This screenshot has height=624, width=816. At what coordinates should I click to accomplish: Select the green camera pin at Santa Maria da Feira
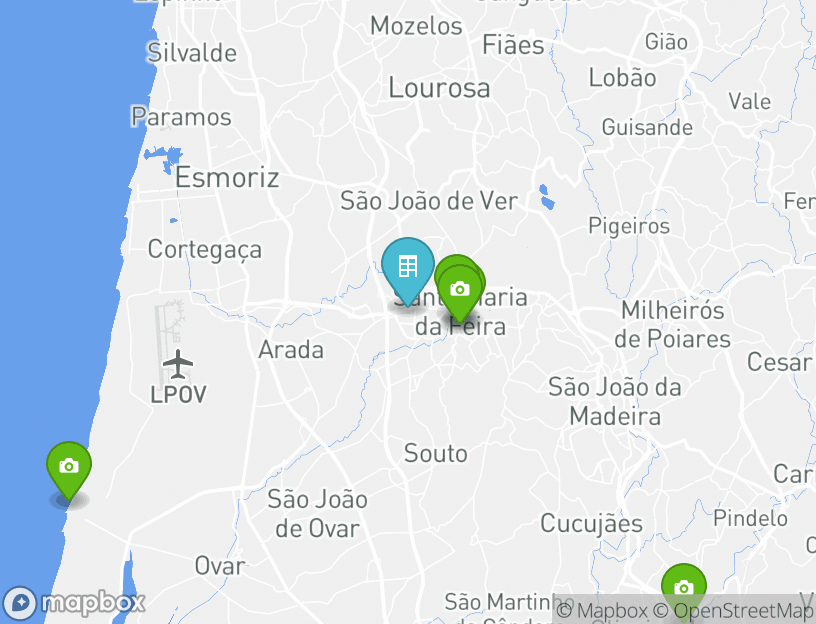[x=460, y=290]
